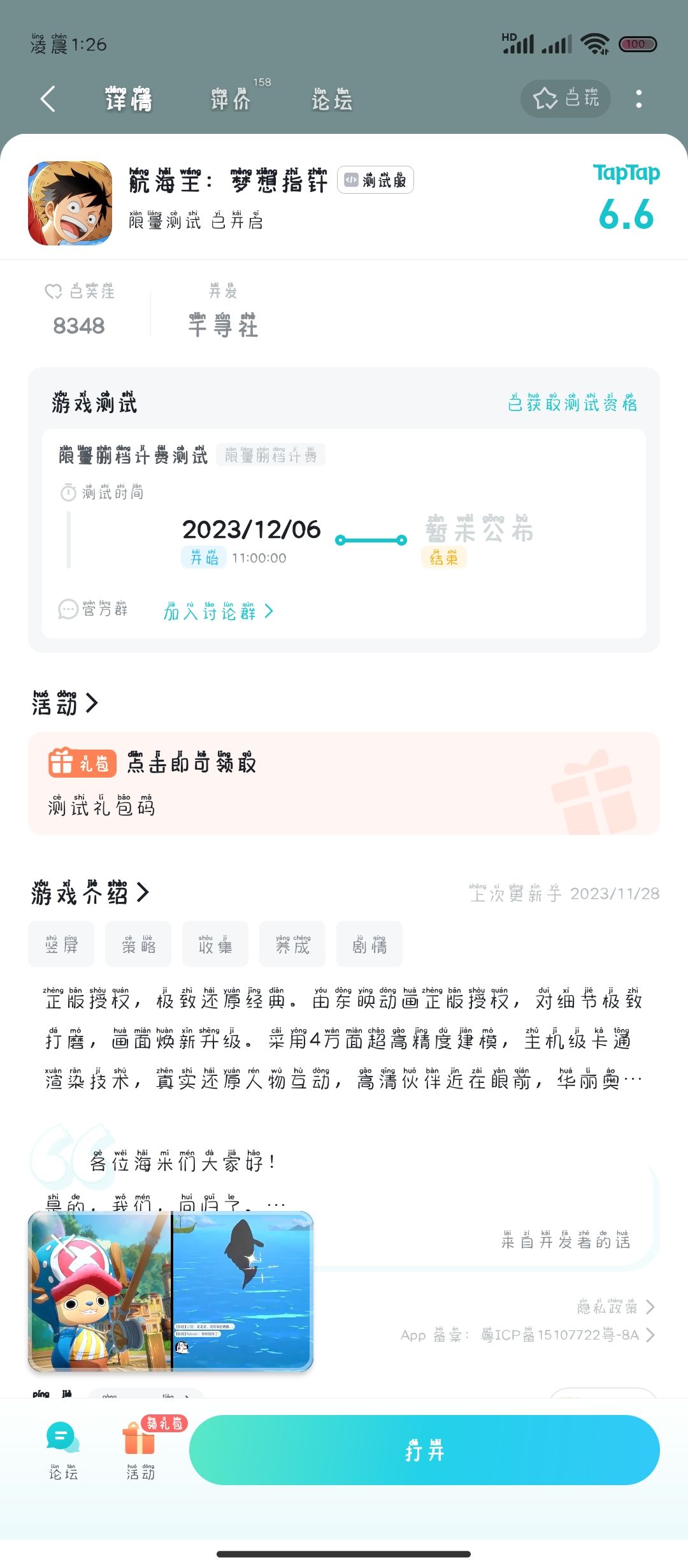
Task: Open the 隐私政策 link
Action: coord(615,1307)
